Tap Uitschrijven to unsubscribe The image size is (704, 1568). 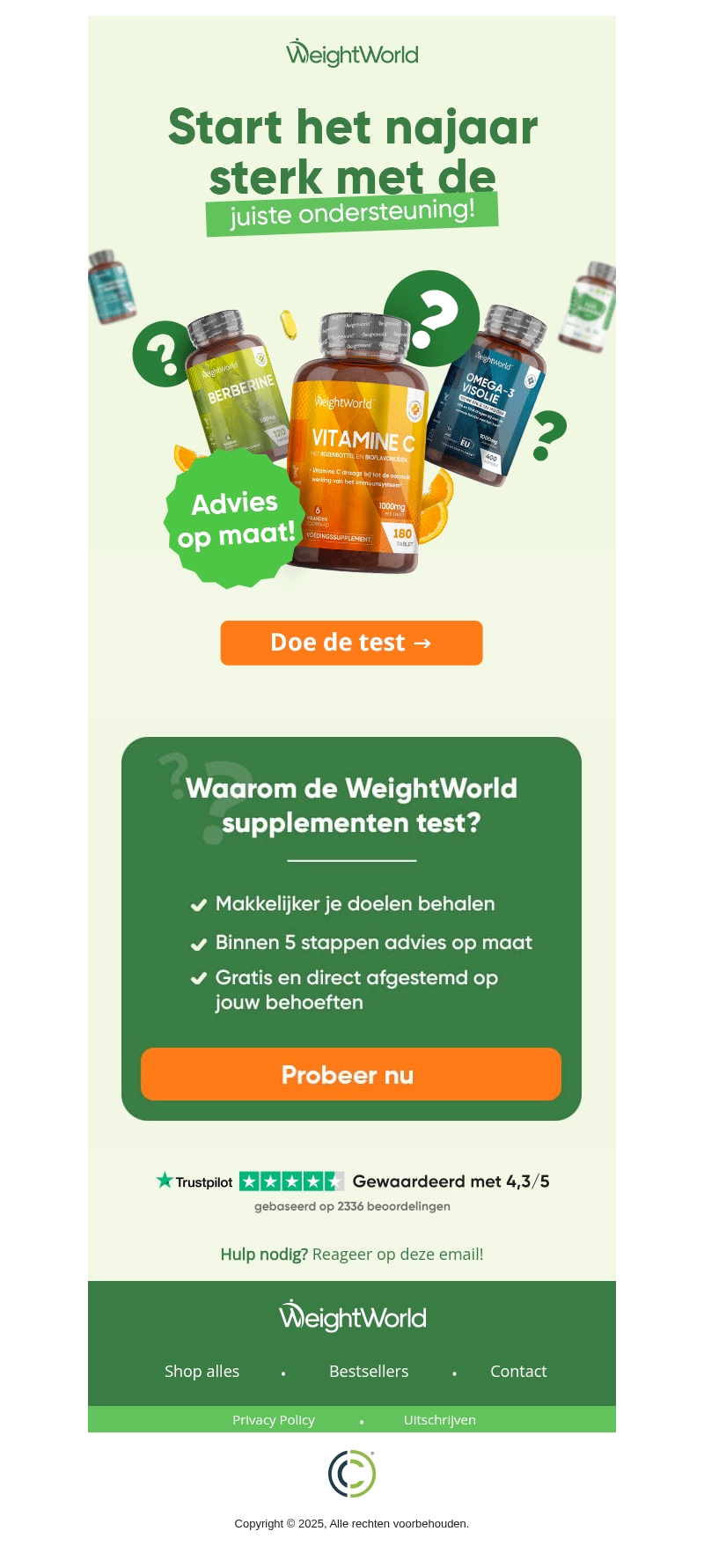(x=439, y=1419)
